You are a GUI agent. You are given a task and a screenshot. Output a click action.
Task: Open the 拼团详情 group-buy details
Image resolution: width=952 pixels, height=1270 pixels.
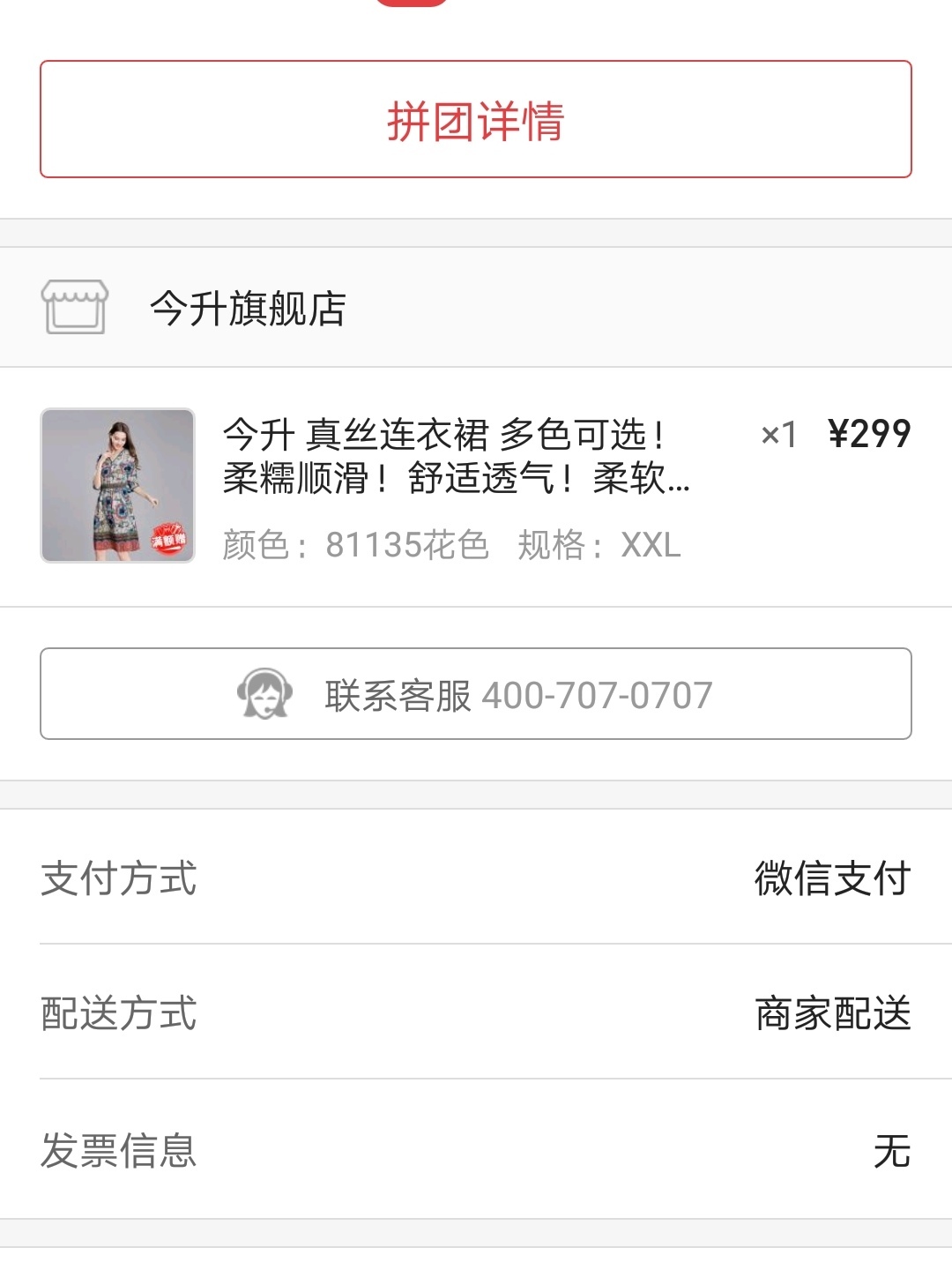coord(476,120)
